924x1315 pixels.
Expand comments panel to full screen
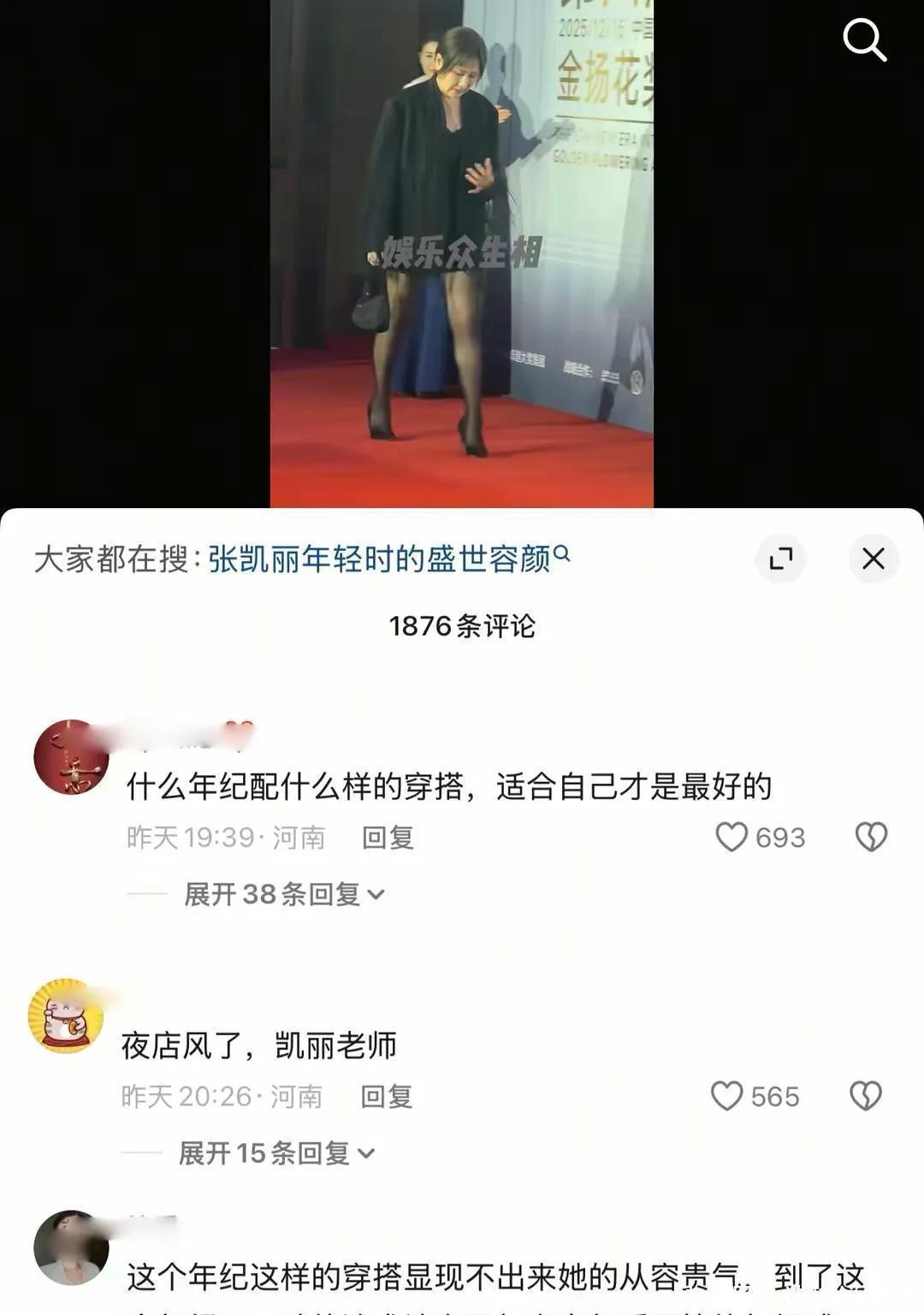tap(780, 559)
